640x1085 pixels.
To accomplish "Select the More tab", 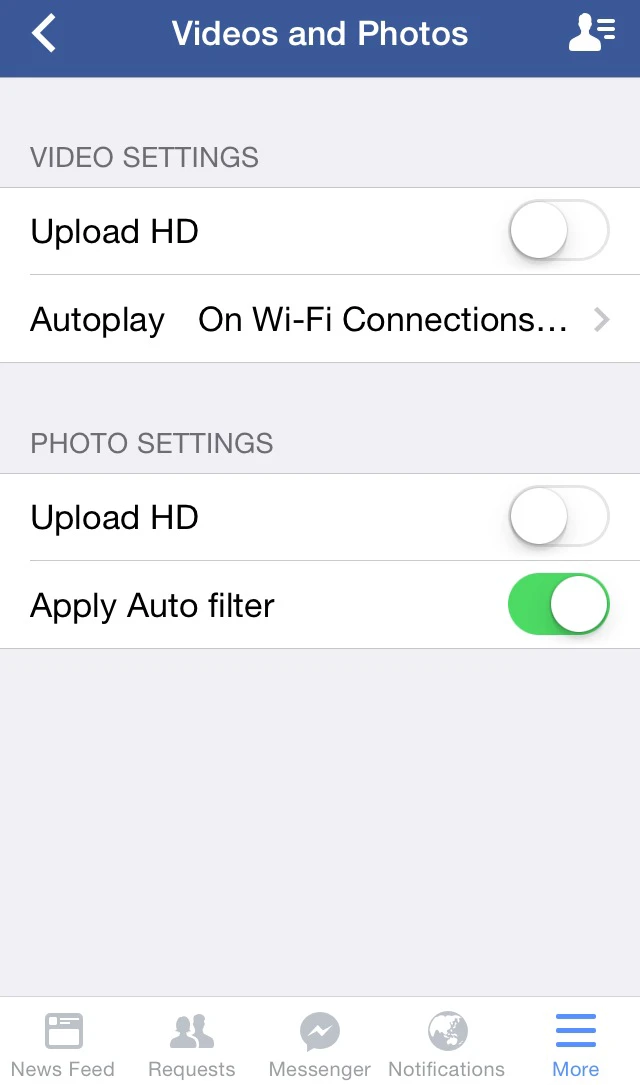I will pos(576,1044).
